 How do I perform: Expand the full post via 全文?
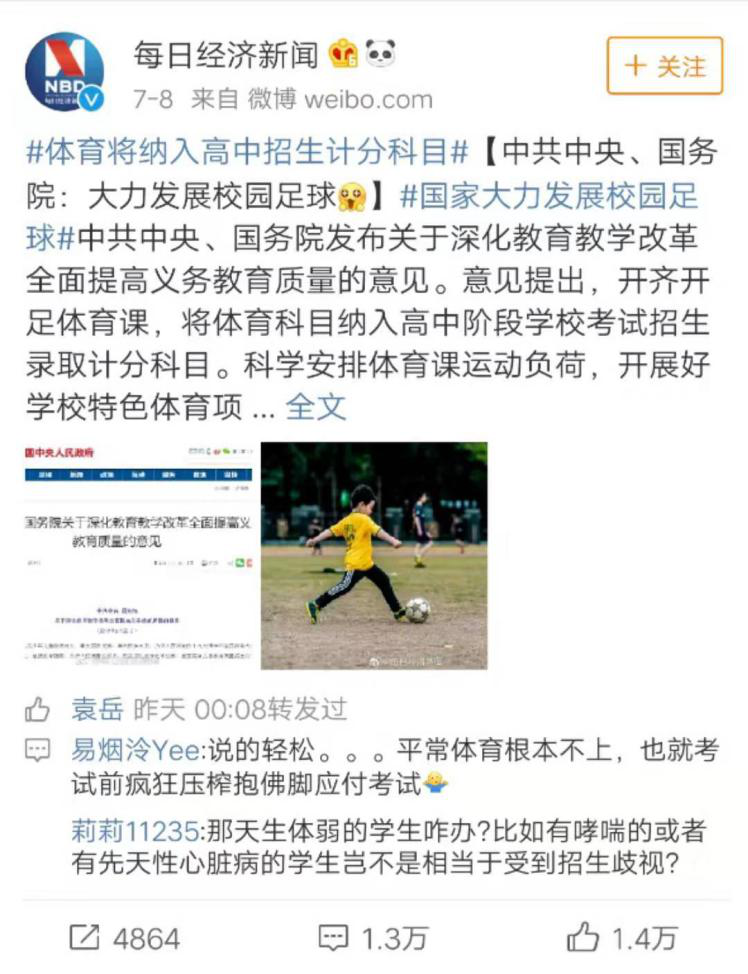click(x=316, y=405)
